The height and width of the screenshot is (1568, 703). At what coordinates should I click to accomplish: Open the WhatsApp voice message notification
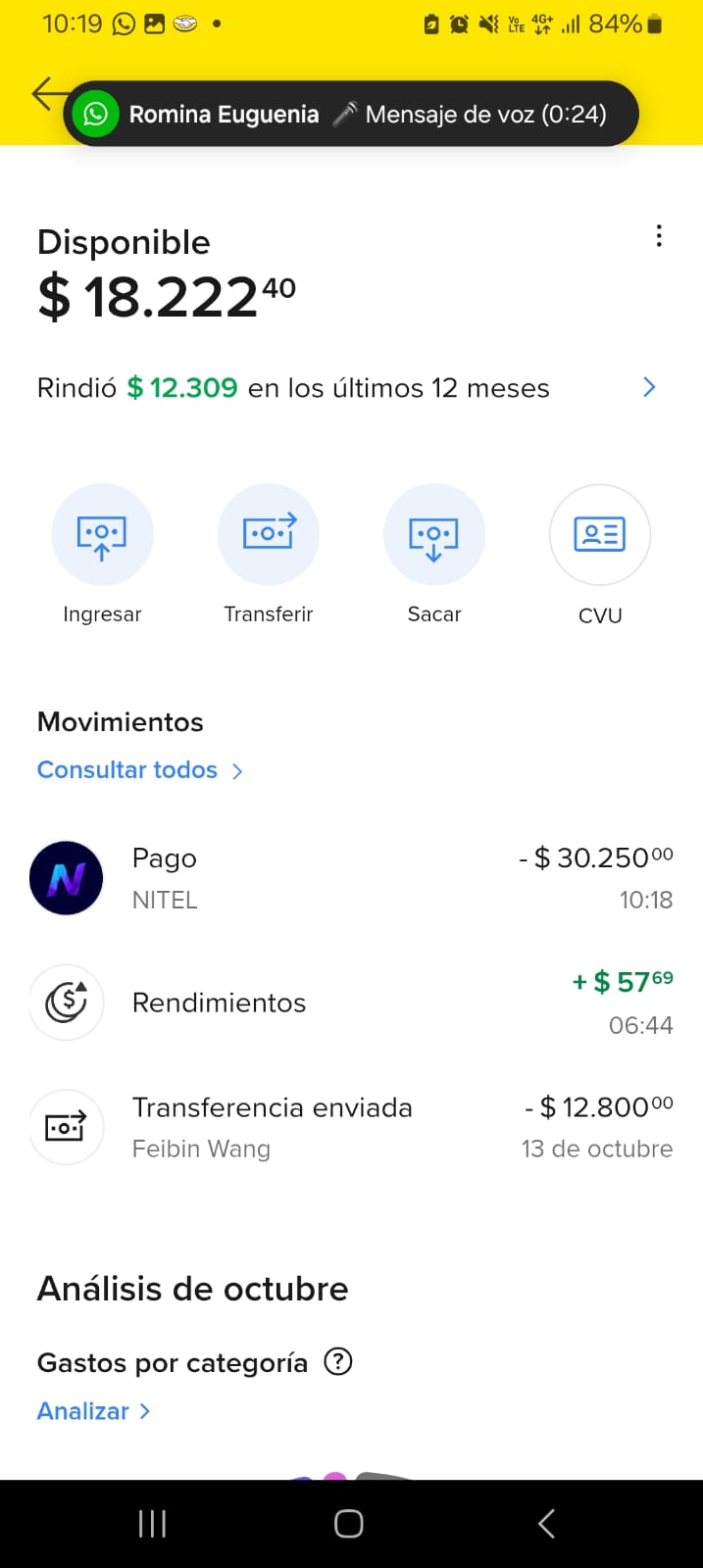(351, 115)
